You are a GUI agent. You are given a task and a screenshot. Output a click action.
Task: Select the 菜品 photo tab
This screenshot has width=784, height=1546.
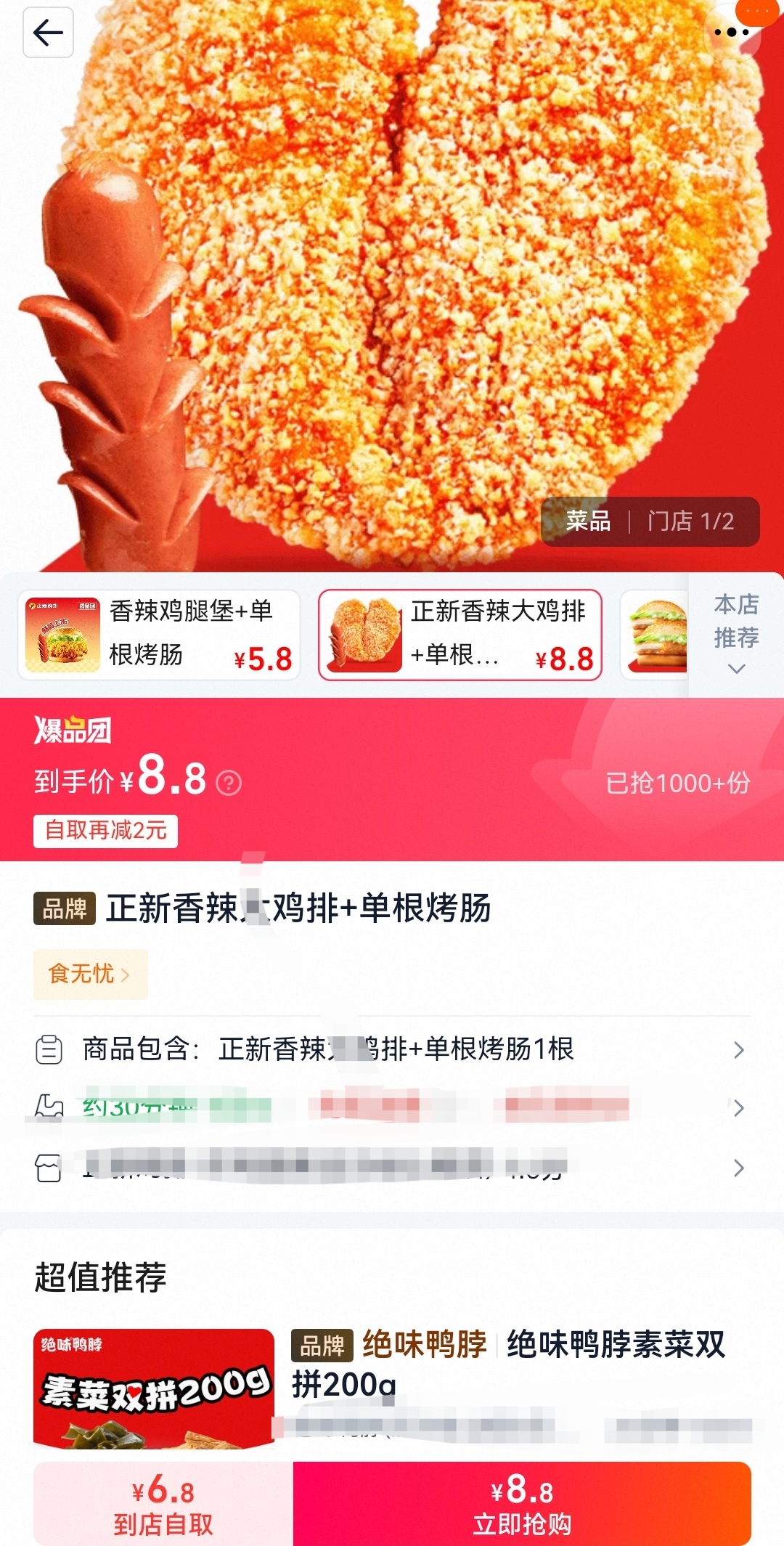[x=588, y=521]
